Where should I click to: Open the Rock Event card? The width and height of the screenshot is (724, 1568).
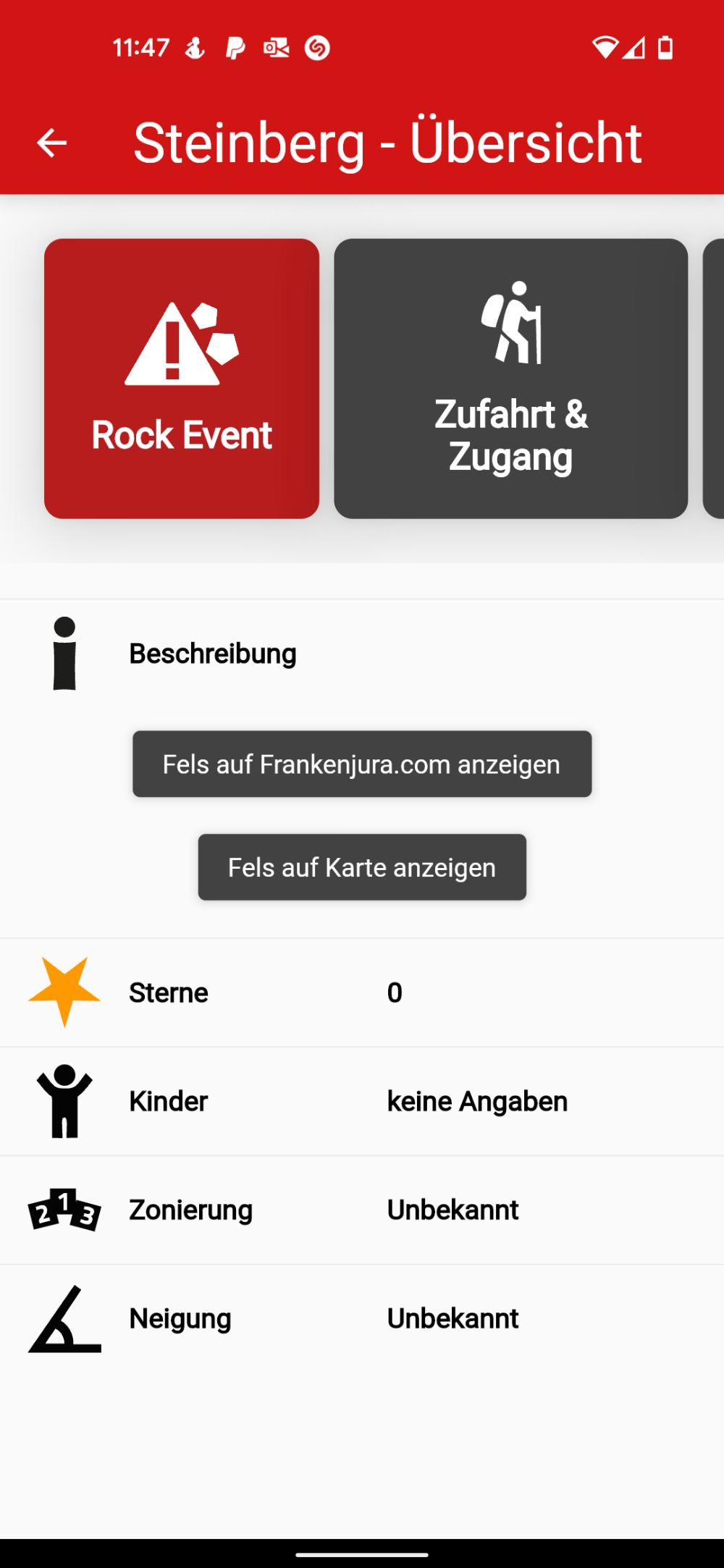point(182,379)
